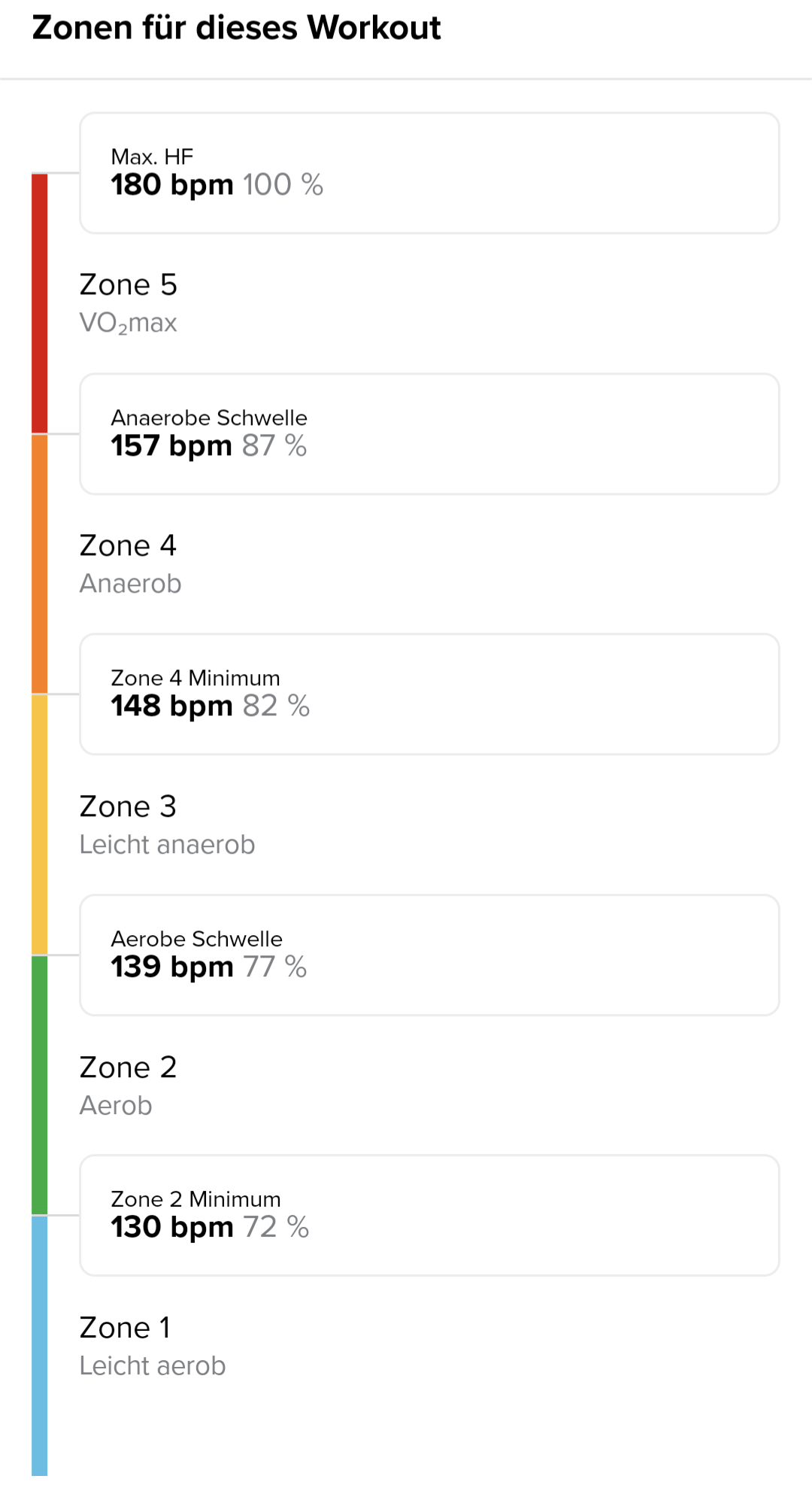Edit the Anaerobe Schwelle 157 bpm field
812x1485 pixels.
429,434
